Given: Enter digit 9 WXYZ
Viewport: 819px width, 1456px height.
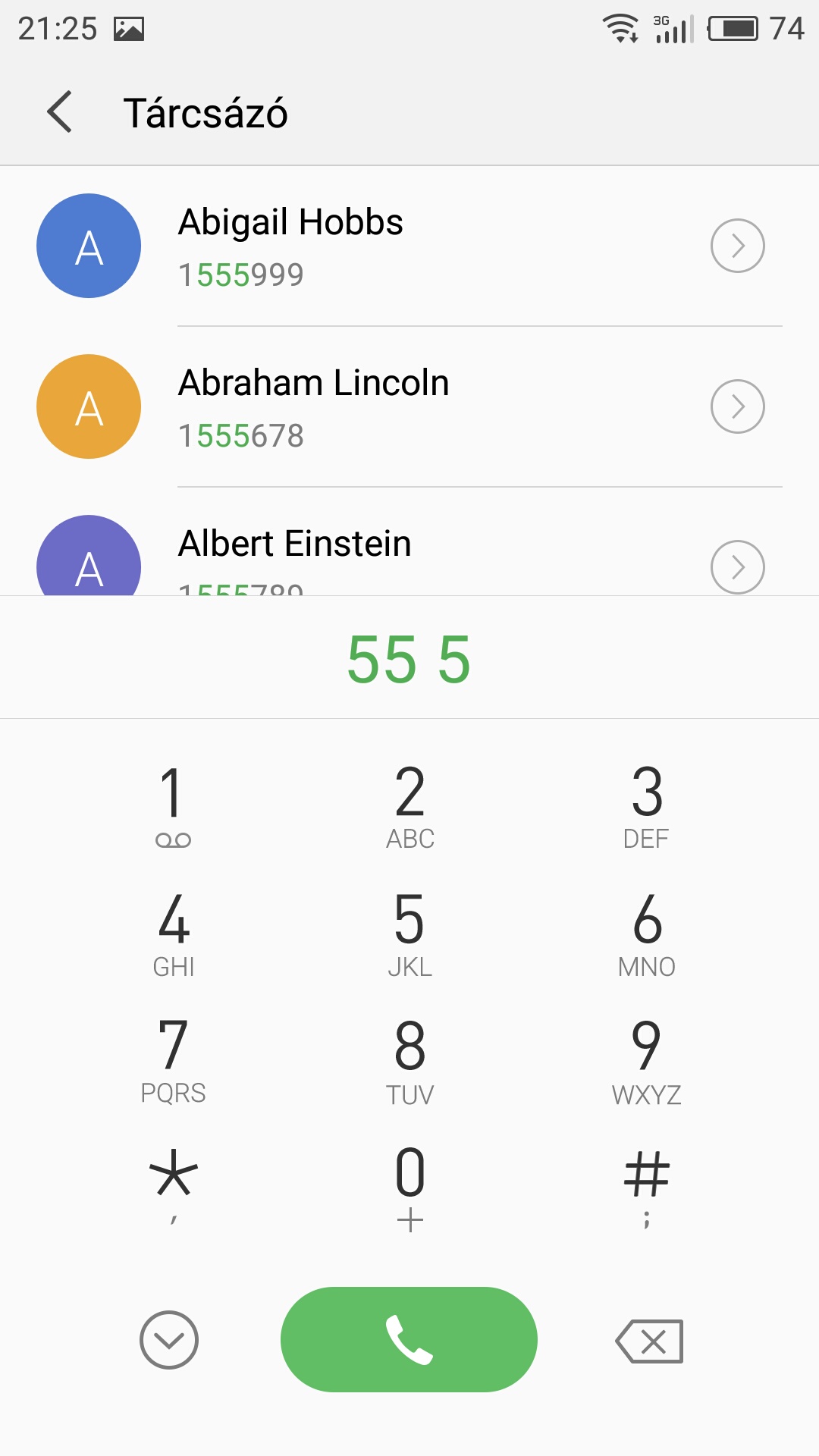Looking at the screenshot, I should [647, 1061].
